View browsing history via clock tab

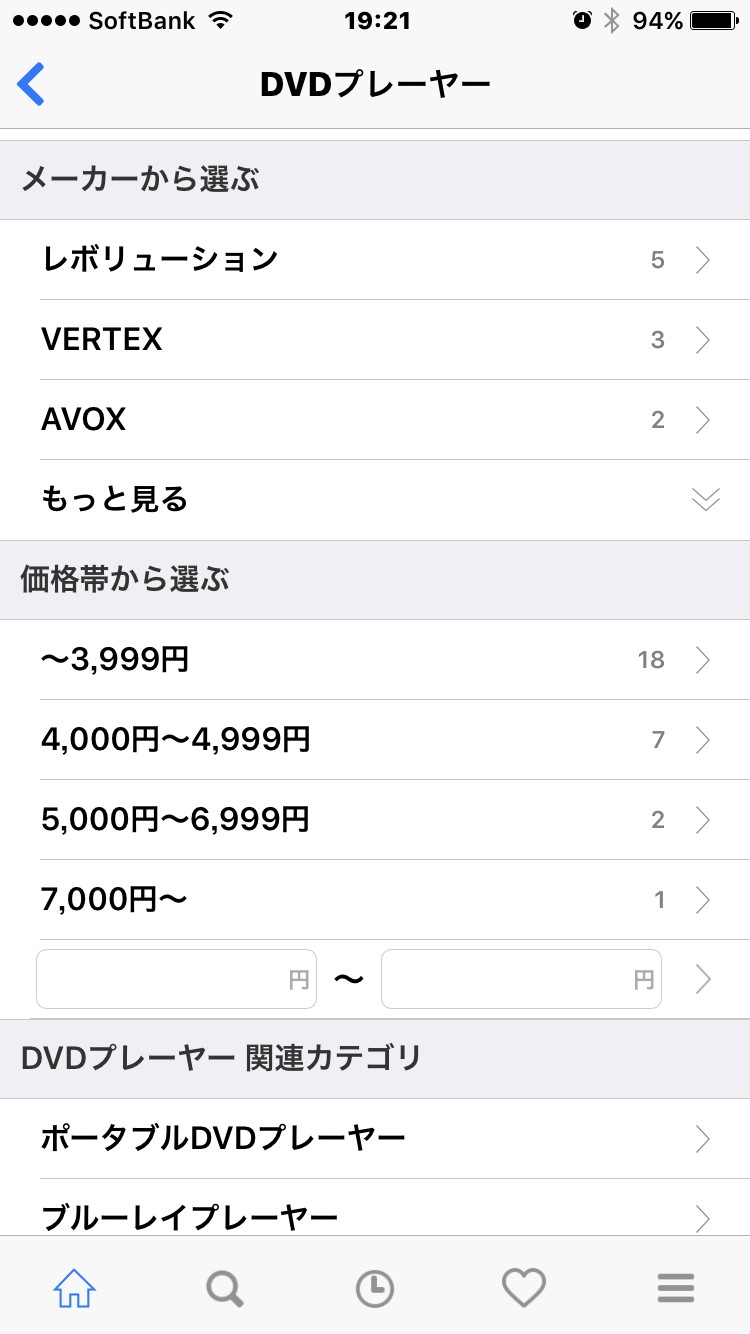pos(375,1288)
